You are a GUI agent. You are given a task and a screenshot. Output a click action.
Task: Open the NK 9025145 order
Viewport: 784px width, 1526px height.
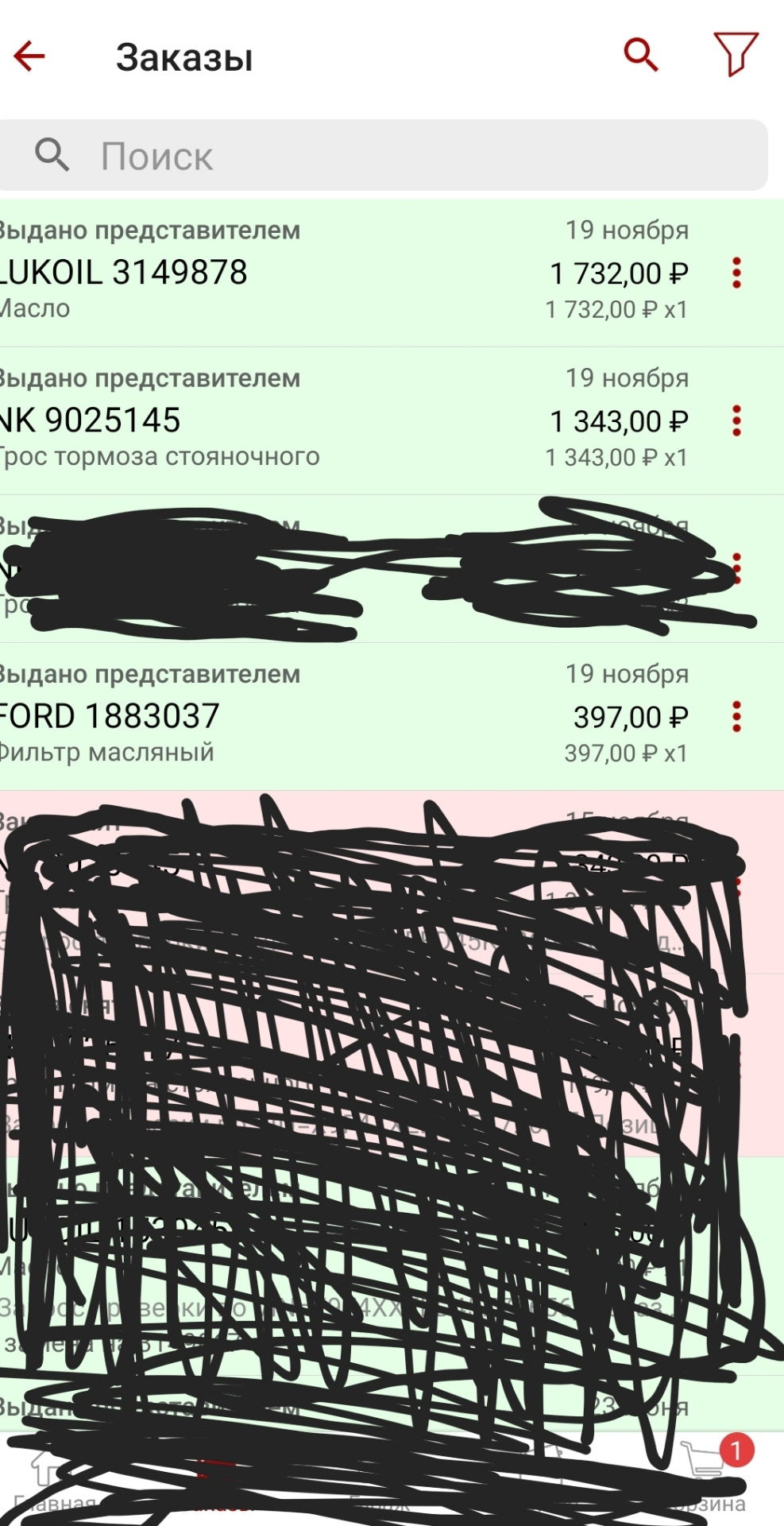coord(318,420)
